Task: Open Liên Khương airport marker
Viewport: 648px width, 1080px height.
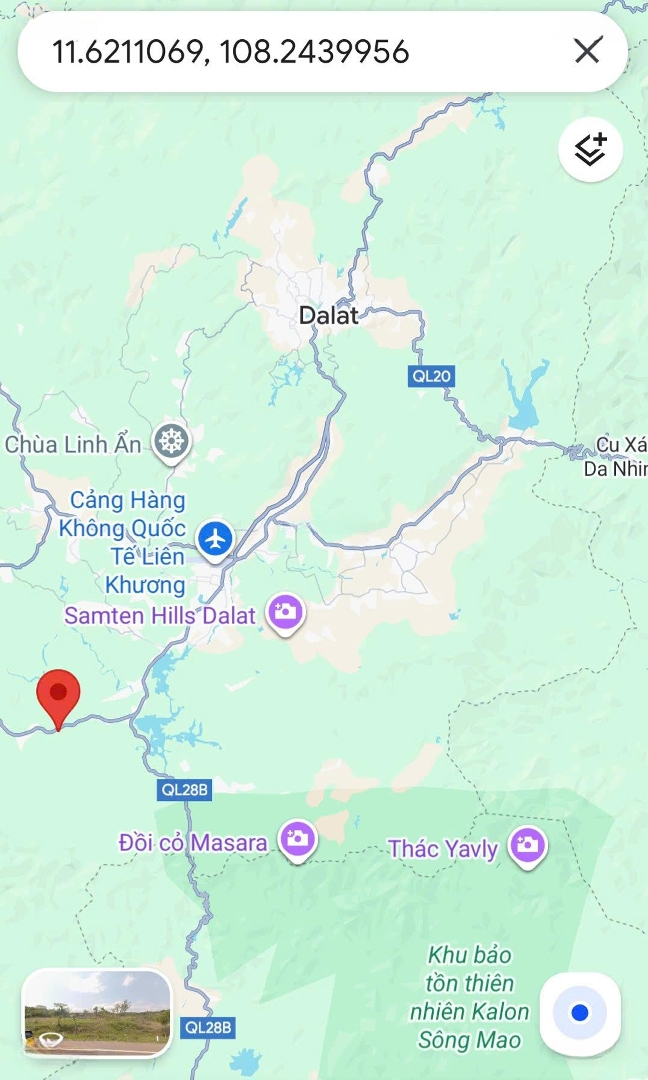Action: point(214,539)
